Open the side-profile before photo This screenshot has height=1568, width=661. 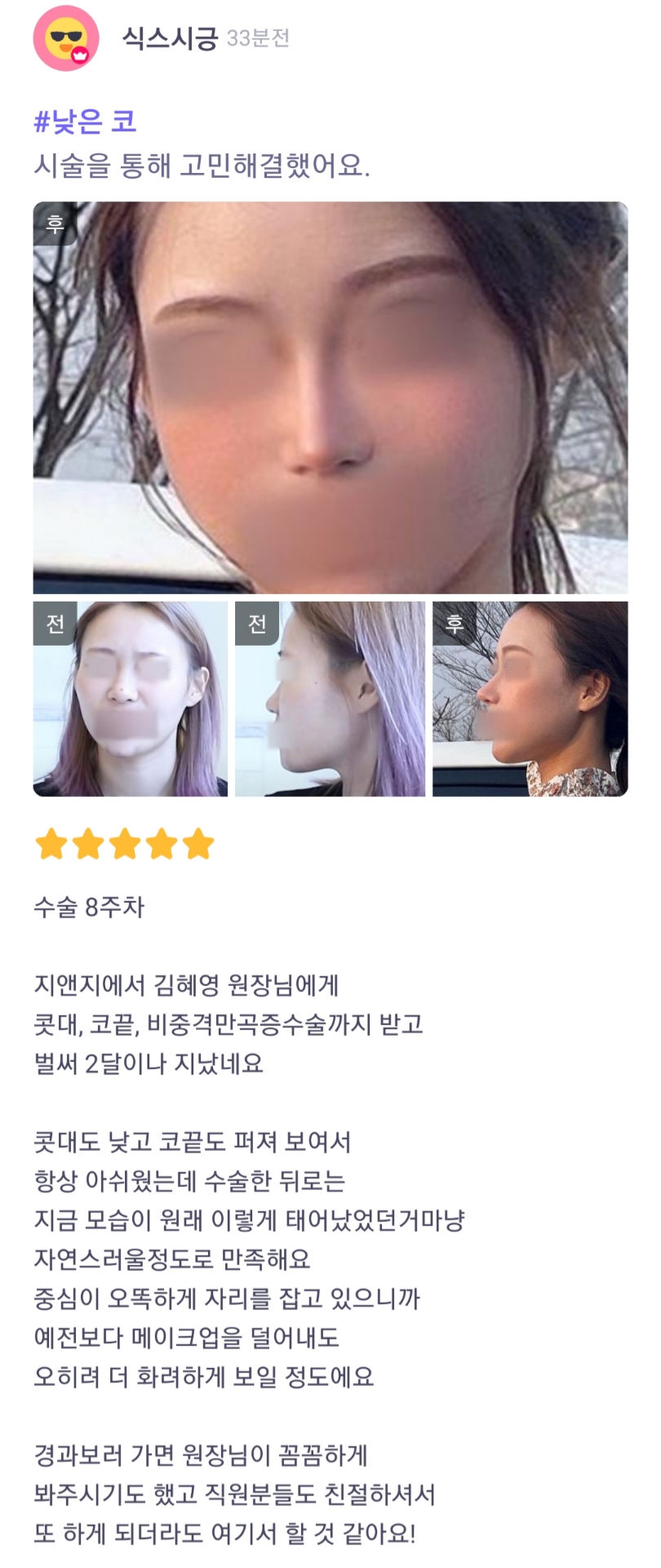330,699
